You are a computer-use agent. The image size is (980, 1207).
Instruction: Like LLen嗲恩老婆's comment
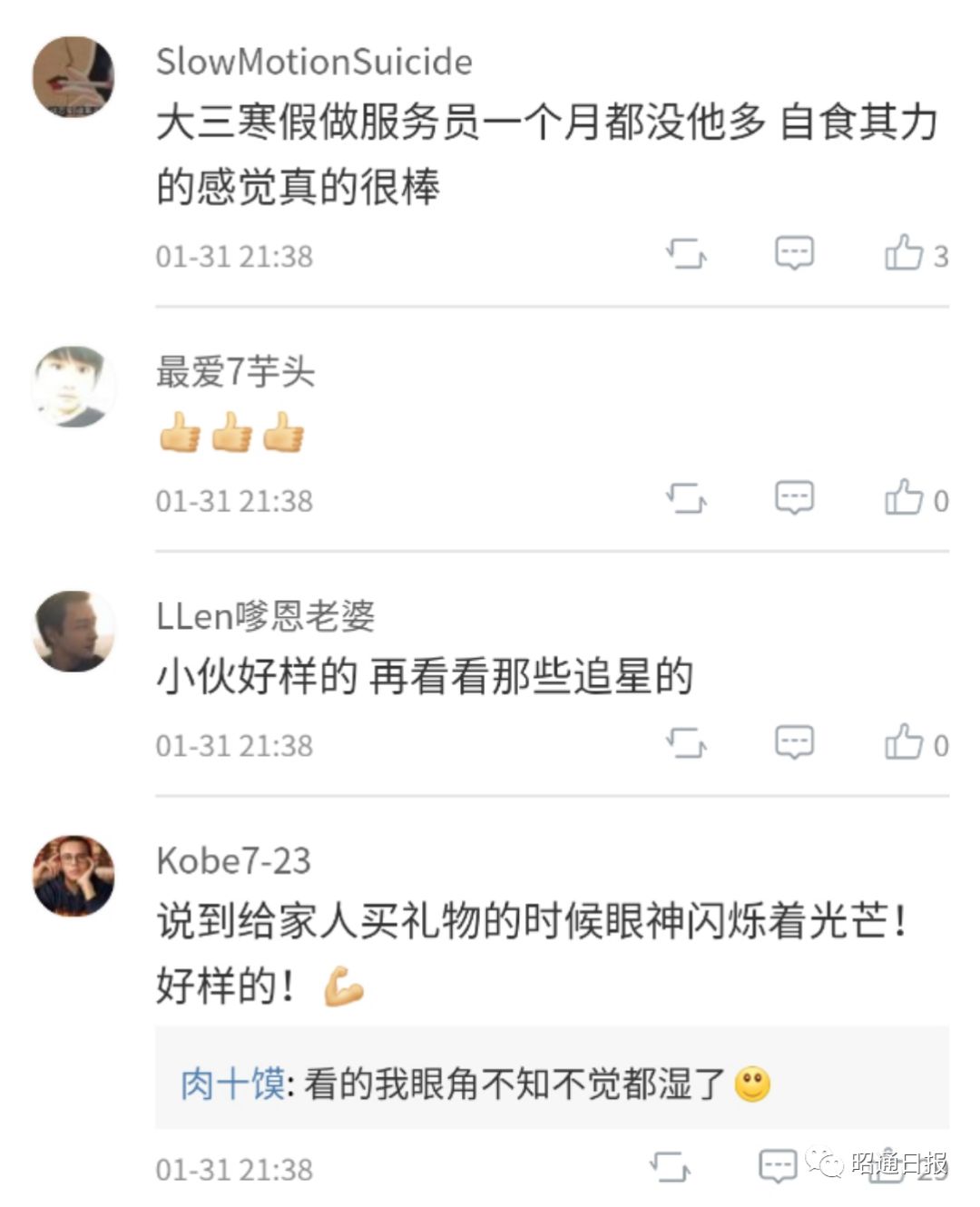[905, 742]
